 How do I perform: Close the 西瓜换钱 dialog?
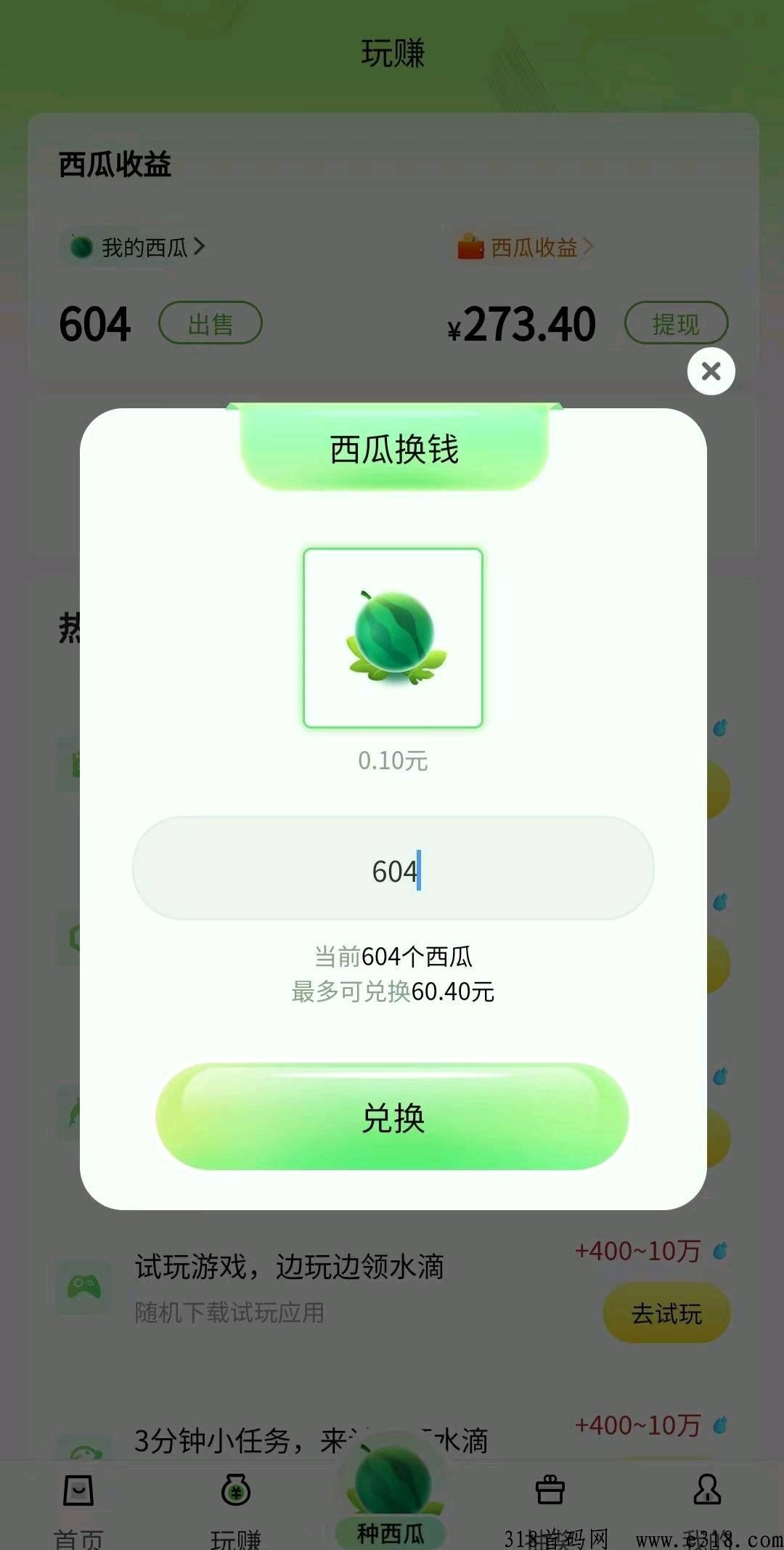711,371
